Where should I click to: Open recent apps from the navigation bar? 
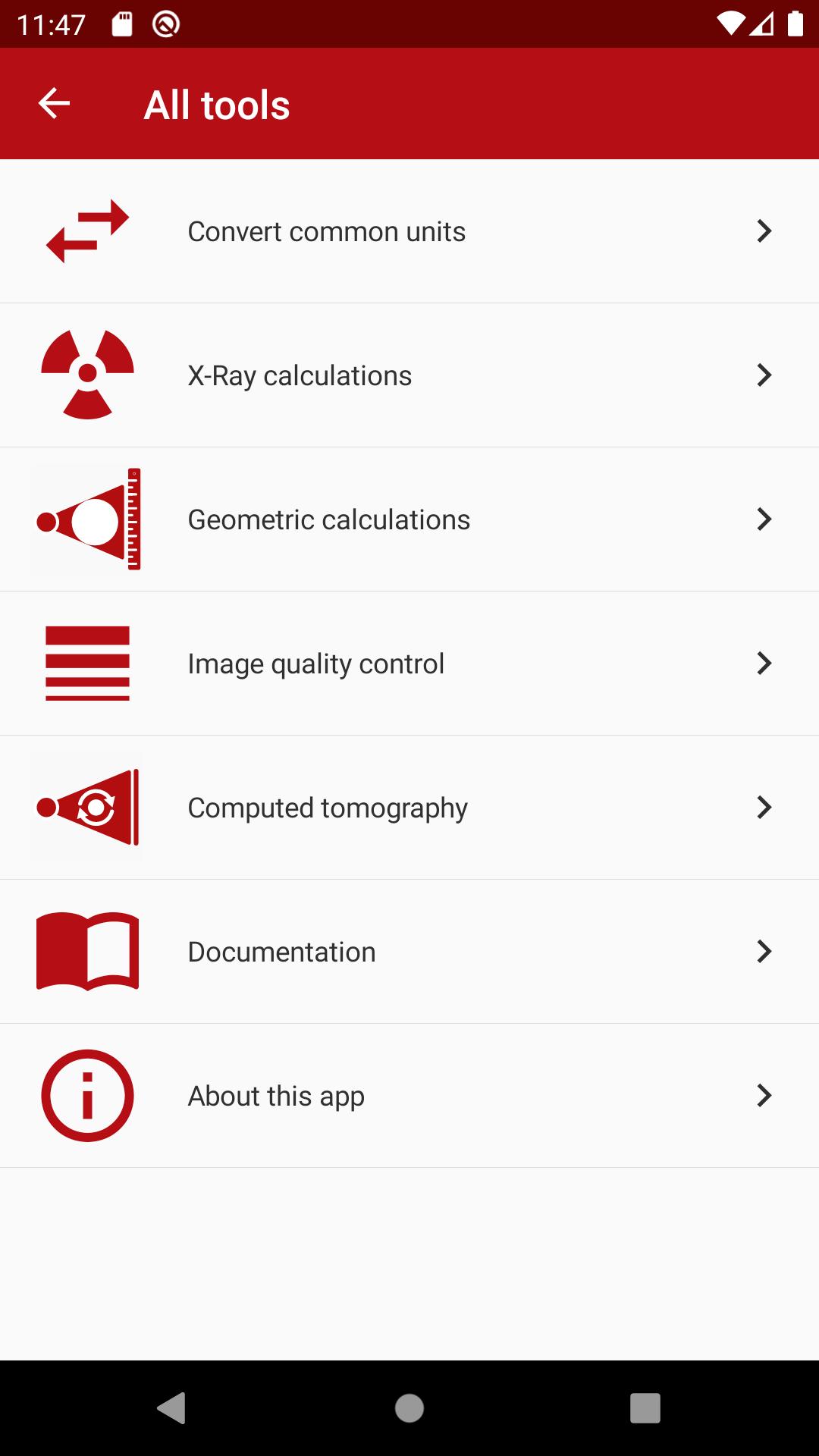(645, 1408)
